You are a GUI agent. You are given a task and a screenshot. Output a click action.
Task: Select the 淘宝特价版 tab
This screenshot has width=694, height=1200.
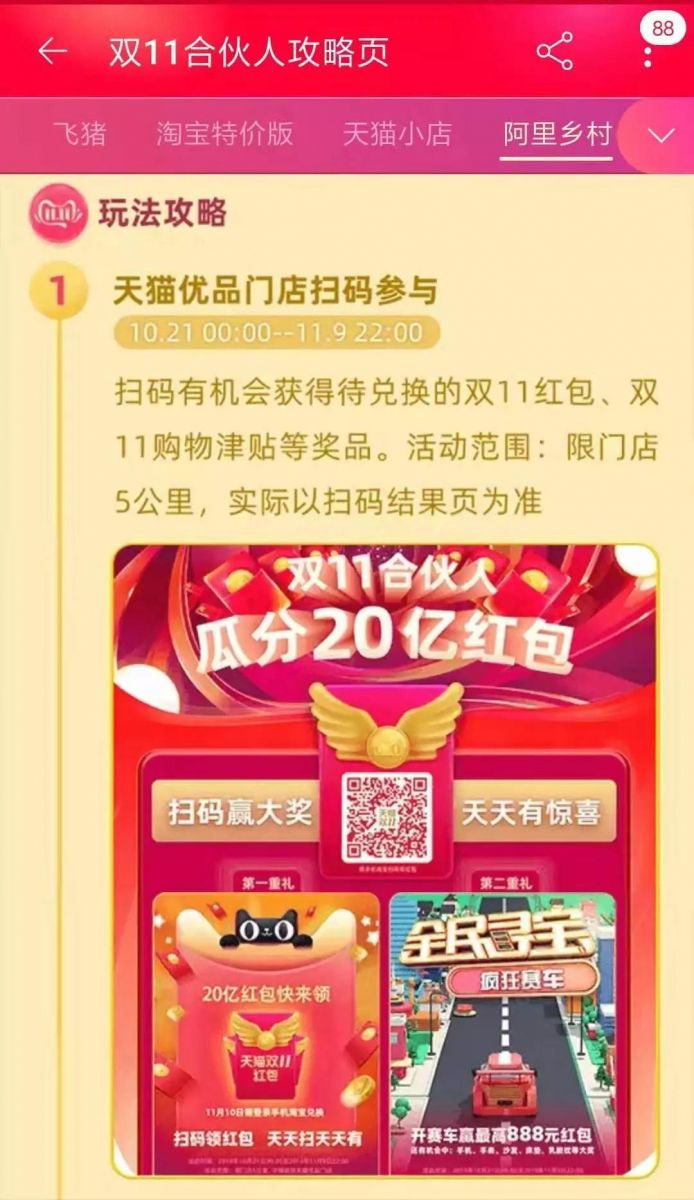coord(225,134)
